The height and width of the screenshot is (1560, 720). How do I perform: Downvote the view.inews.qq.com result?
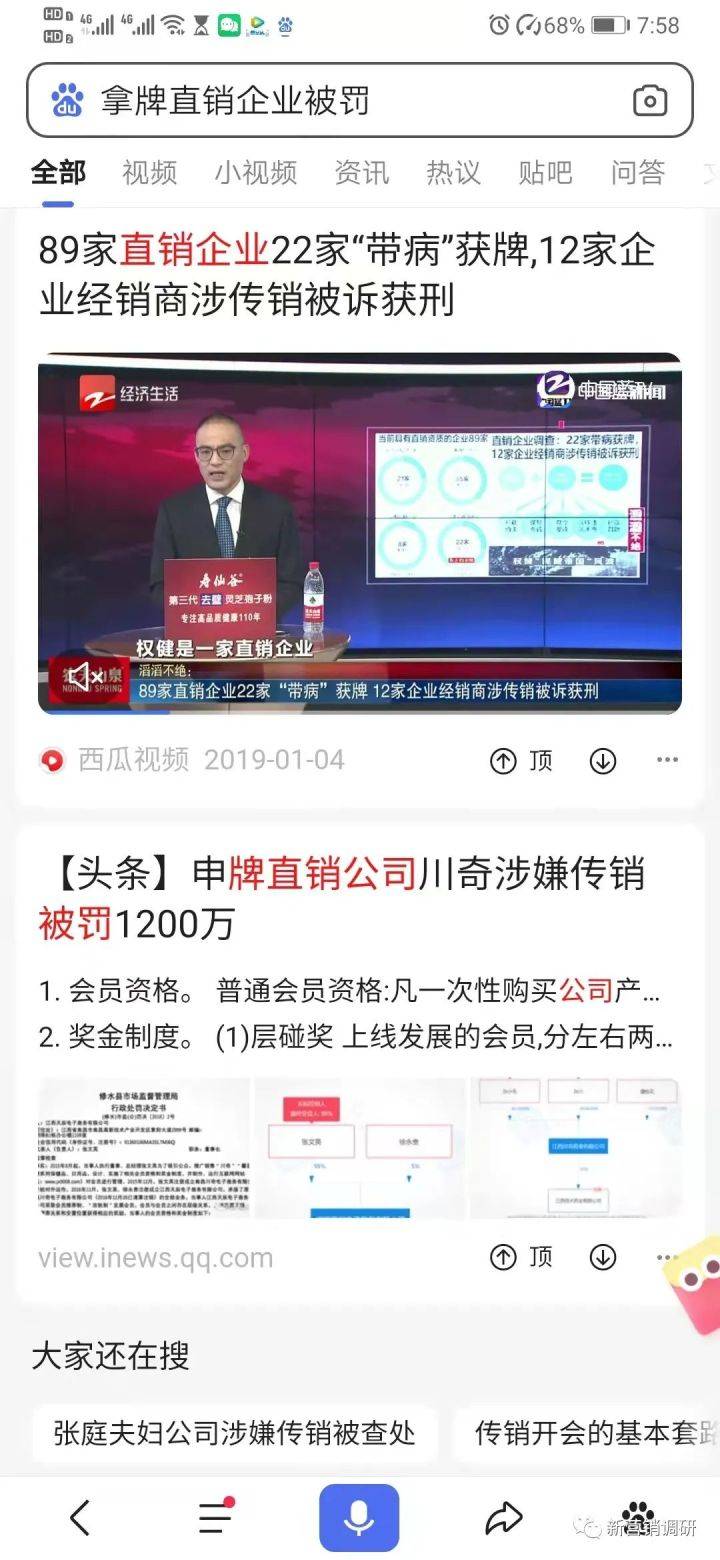pos(603,1257)
